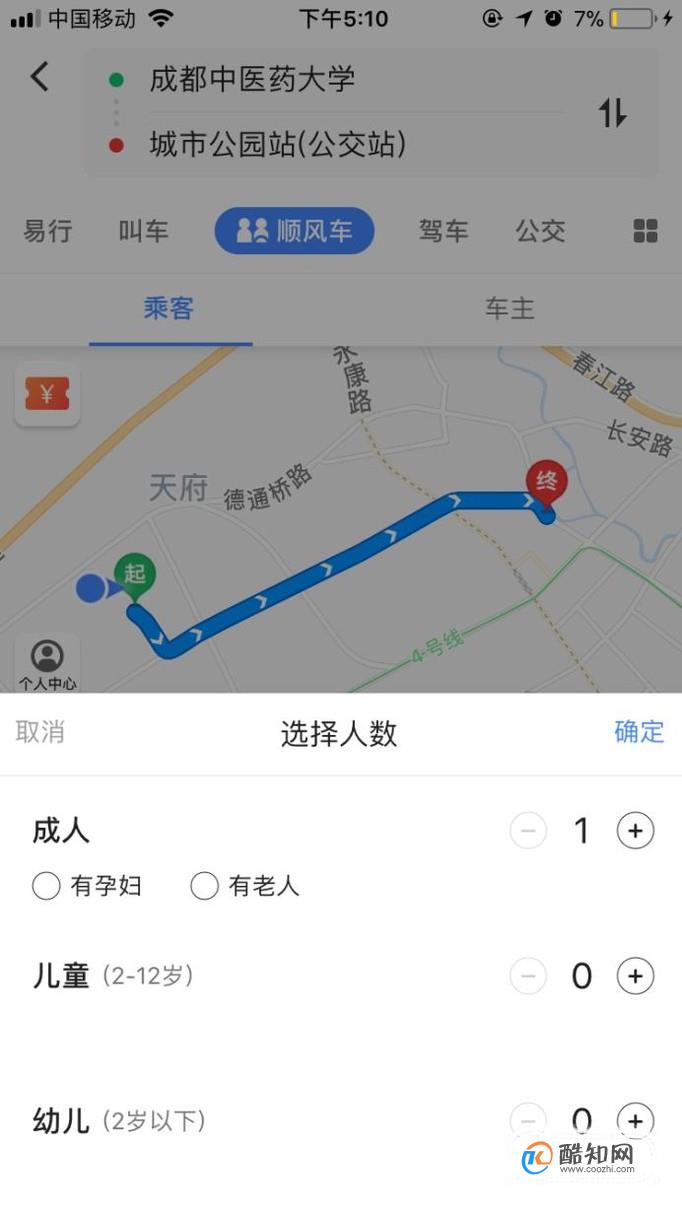Viewport: 682px width, 1212px height.
Task: Decrease the 成人 count with minus
Action: tap(528, 830)
